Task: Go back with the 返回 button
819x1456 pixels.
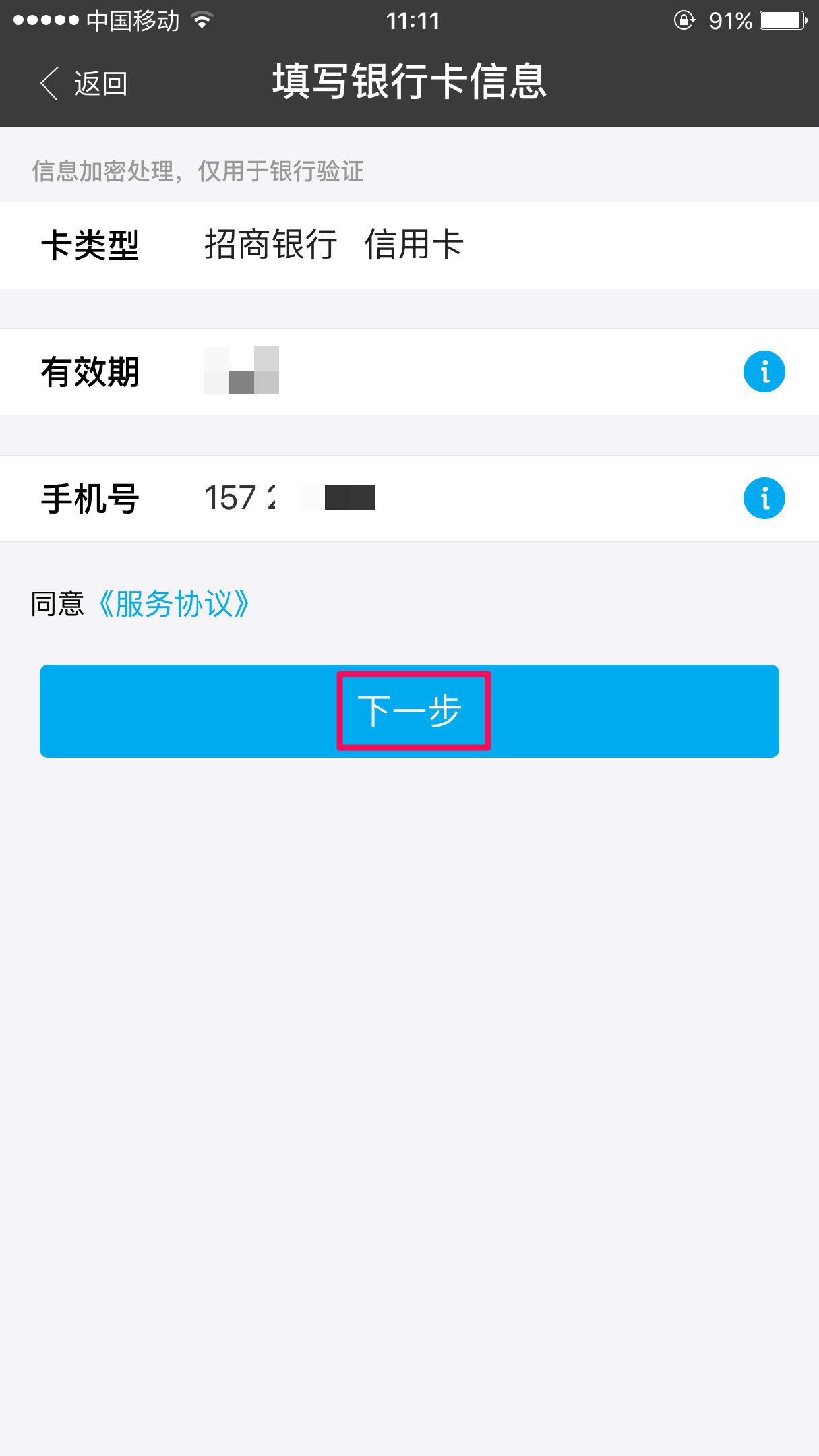Action: pyautogui.click(x=84, y=84)
